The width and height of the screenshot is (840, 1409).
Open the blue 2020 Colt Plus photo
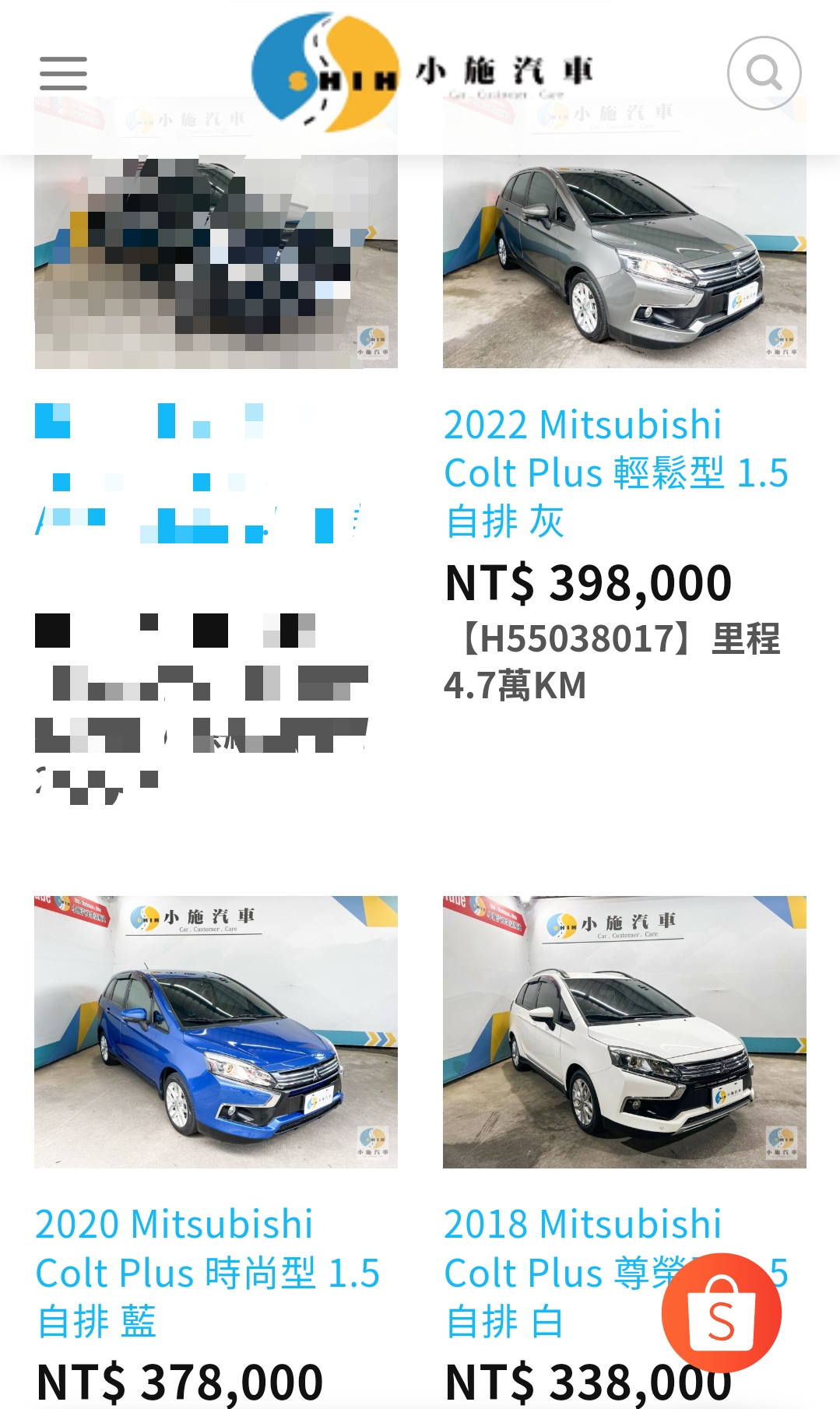[216, 1031]
